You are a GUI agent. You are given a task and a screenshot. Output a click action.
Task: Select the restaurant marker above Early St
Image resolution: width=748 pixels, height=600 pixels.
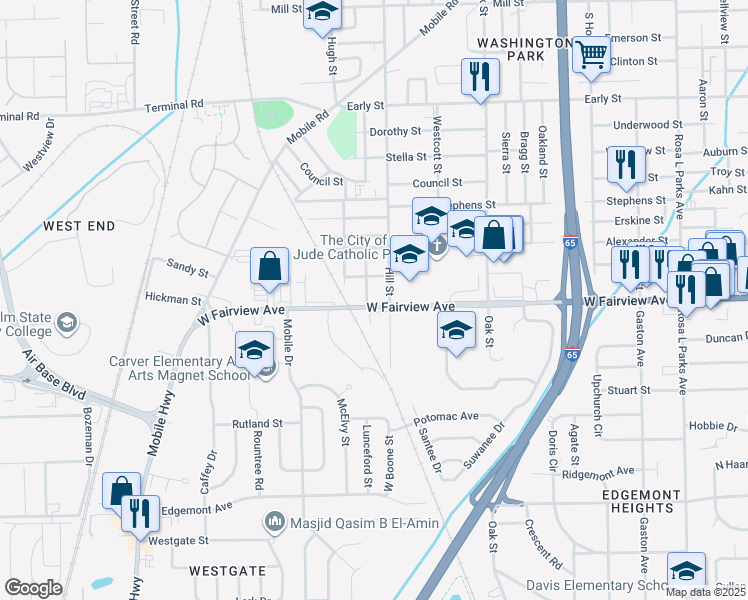(x=480, y=77)
